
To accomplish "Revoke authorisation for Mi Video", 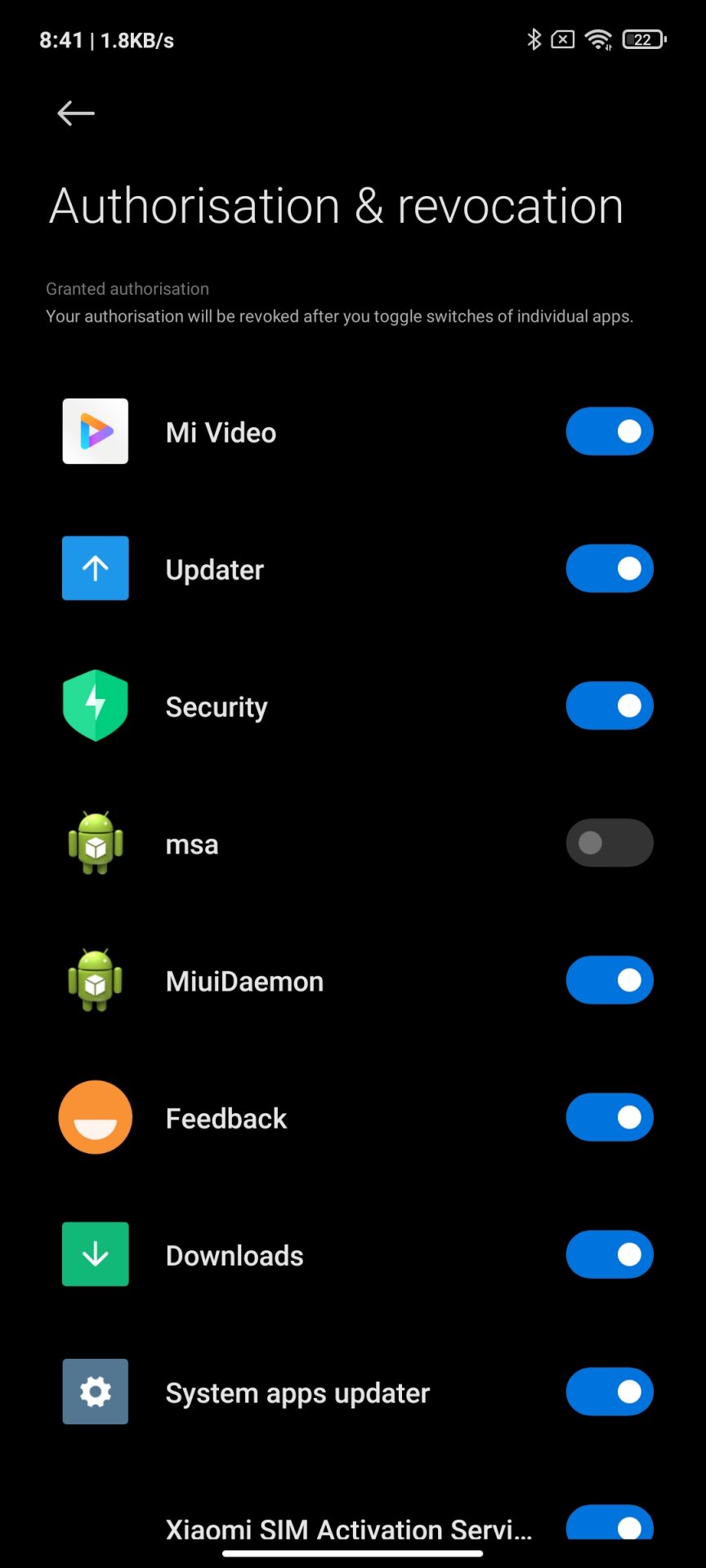I will pos(610,431).
